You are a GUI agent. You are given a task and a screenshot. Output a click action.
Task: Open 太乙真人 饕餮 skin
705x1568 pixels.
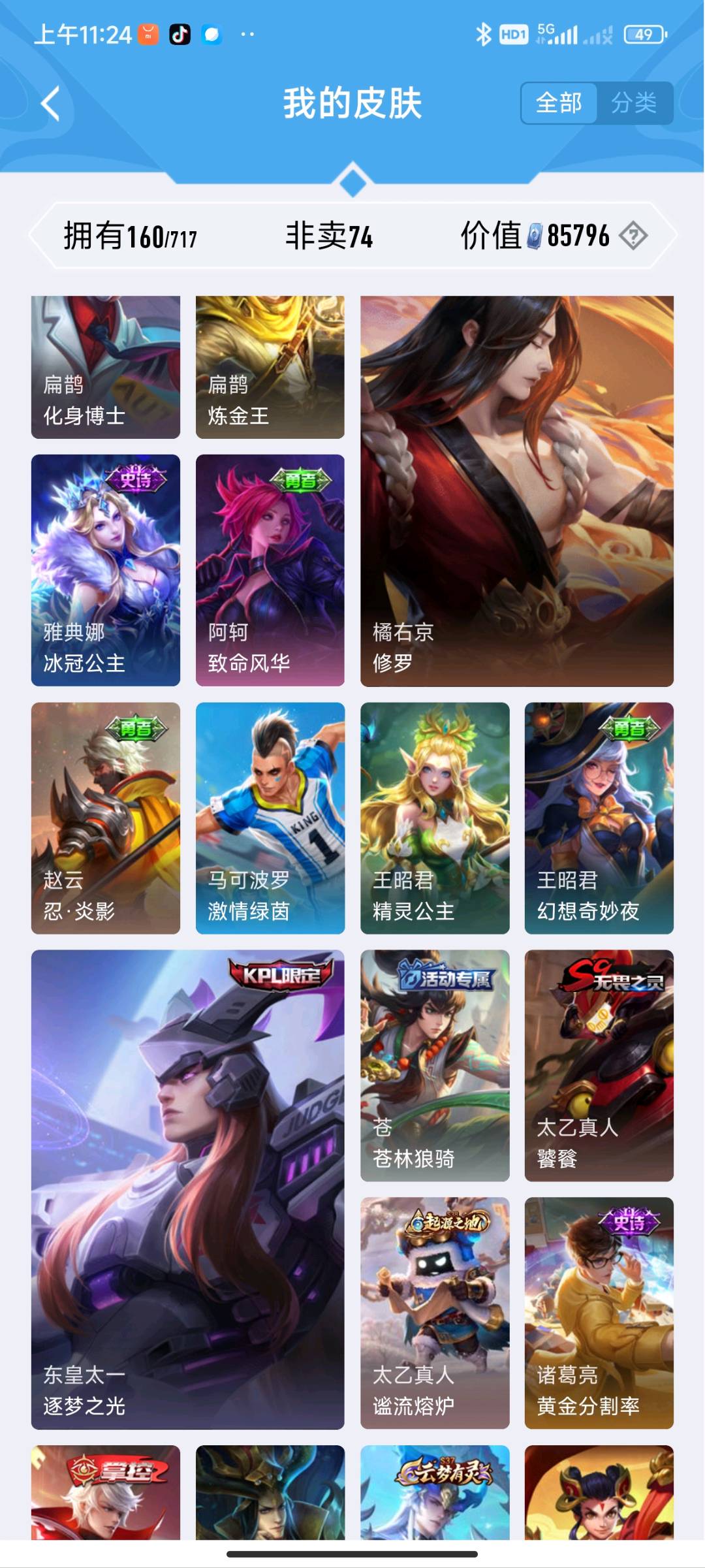click(599, 1065)
